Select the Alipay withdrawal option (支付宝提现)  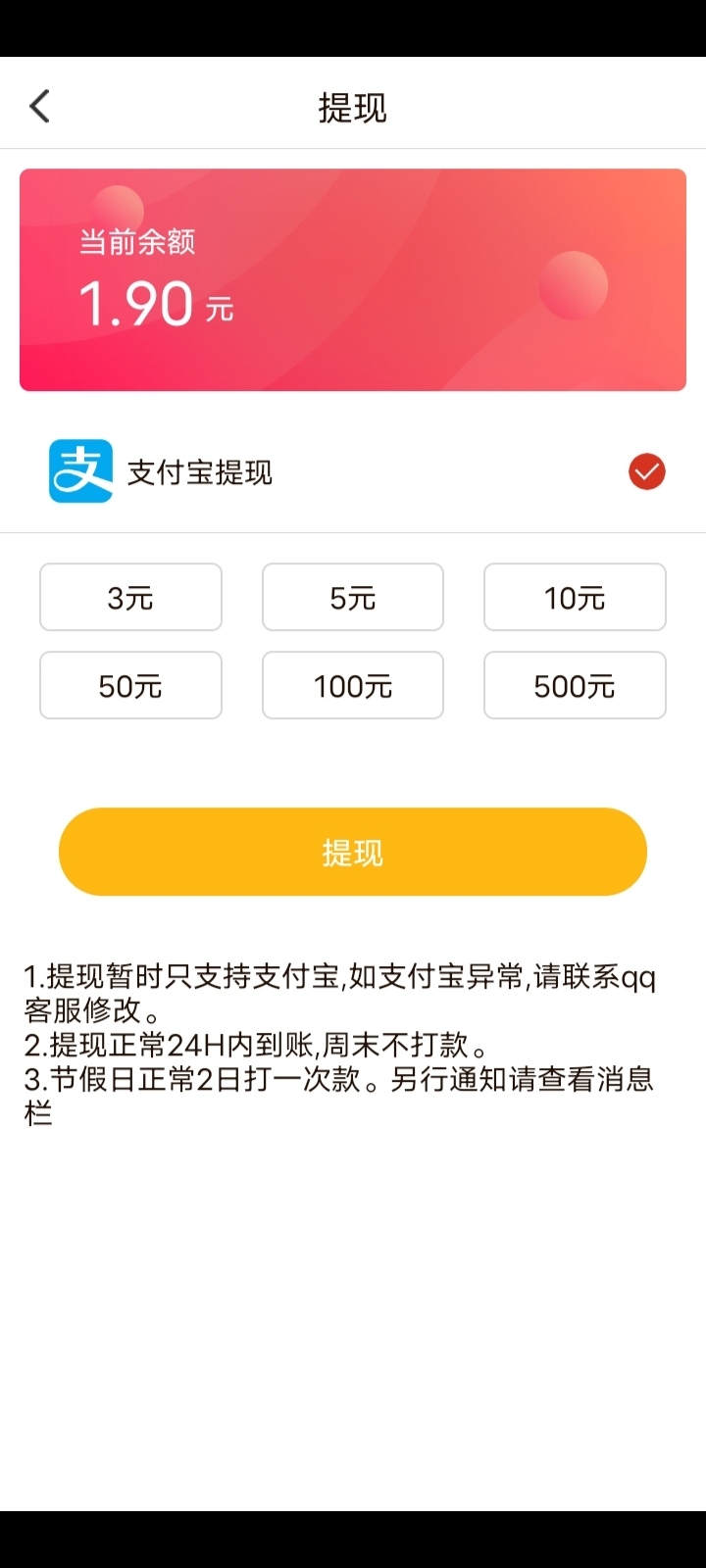(353, 472)
